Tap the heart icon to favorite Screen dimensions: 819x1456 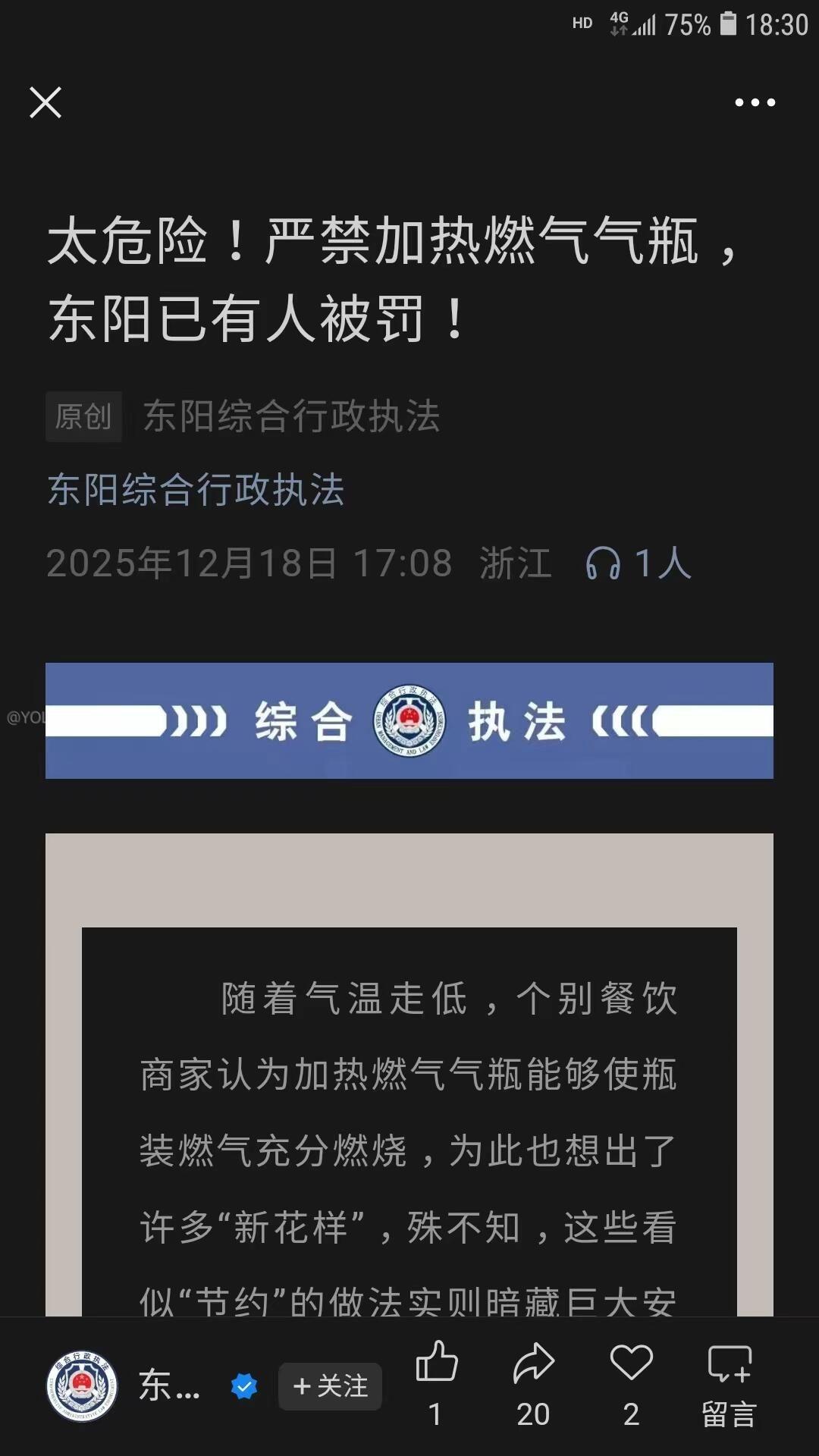(x=631, y=1363)
